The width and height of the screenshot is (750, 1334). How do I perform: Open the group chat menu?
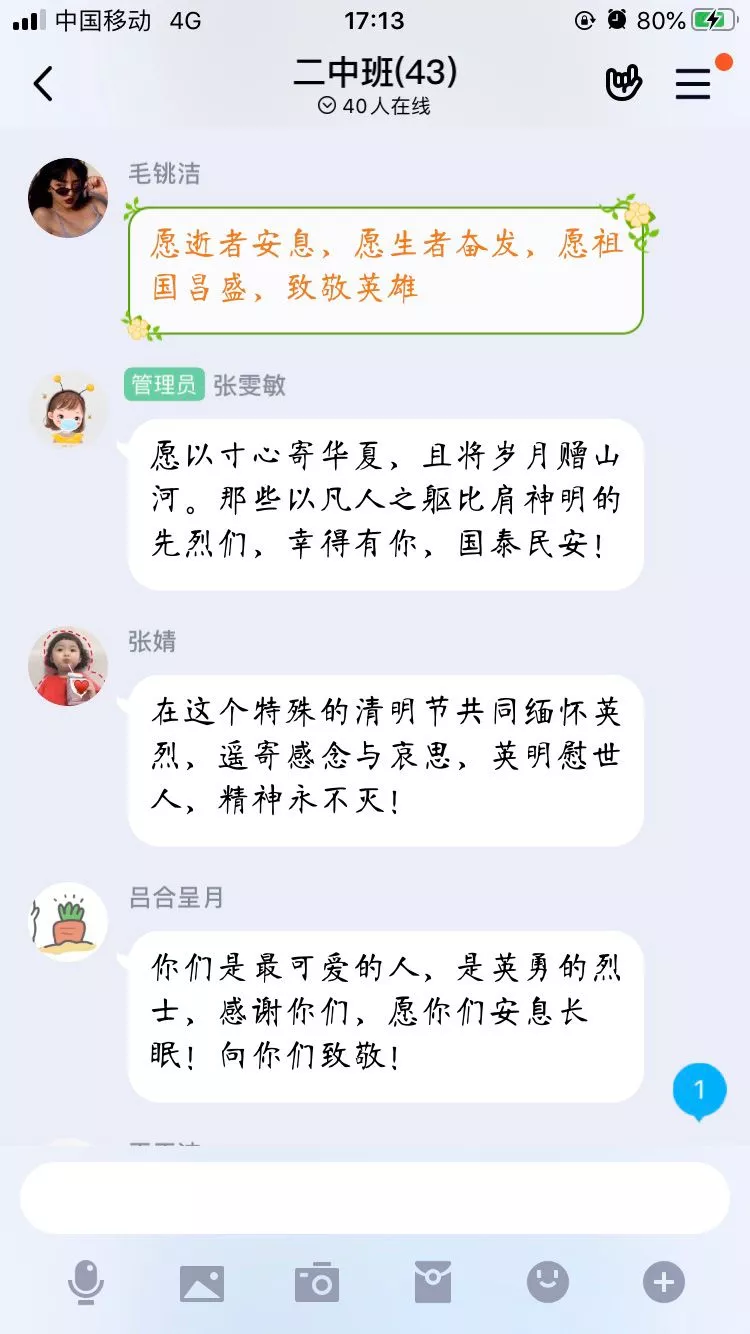click(693, 84)
